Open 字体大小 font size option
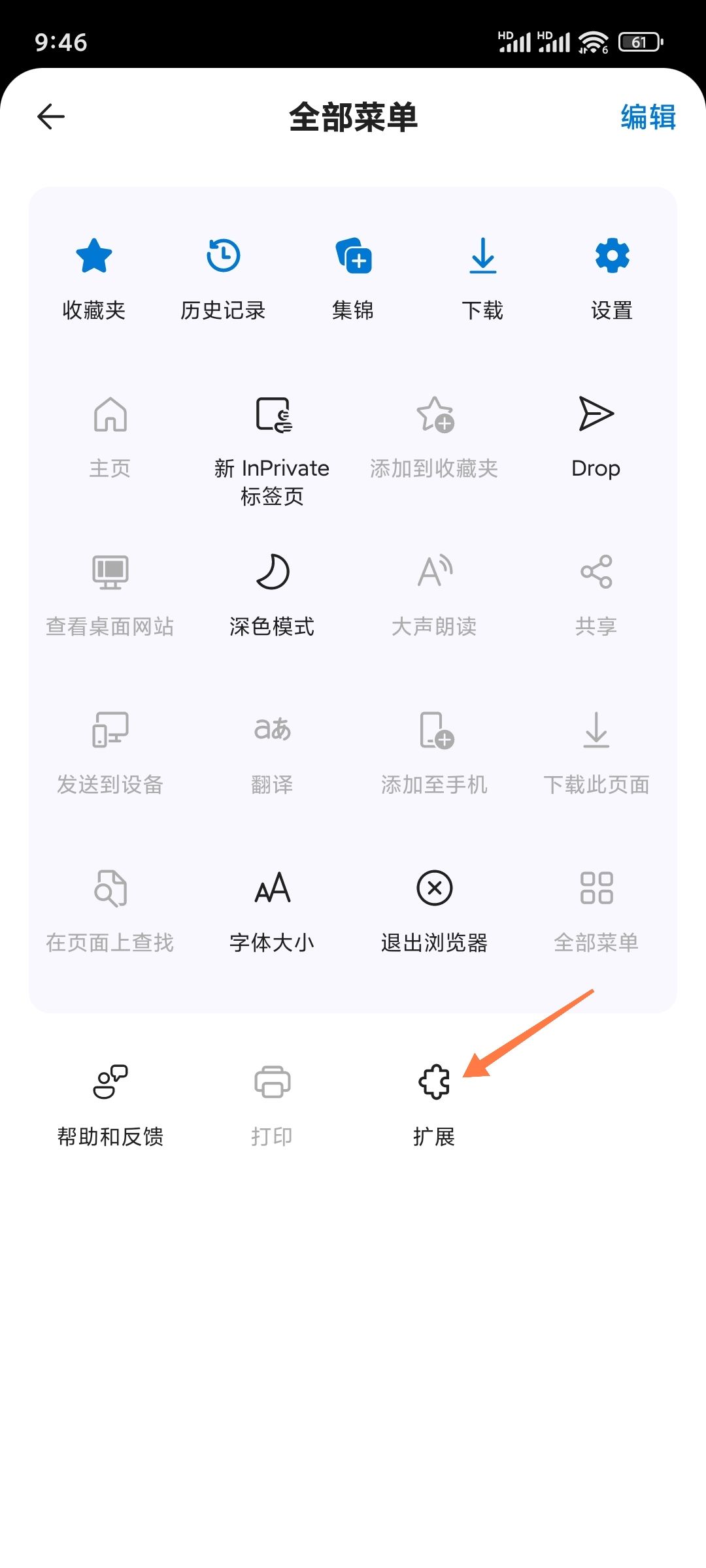Screen dimensions: 706x1568 [x=272, y=909]
